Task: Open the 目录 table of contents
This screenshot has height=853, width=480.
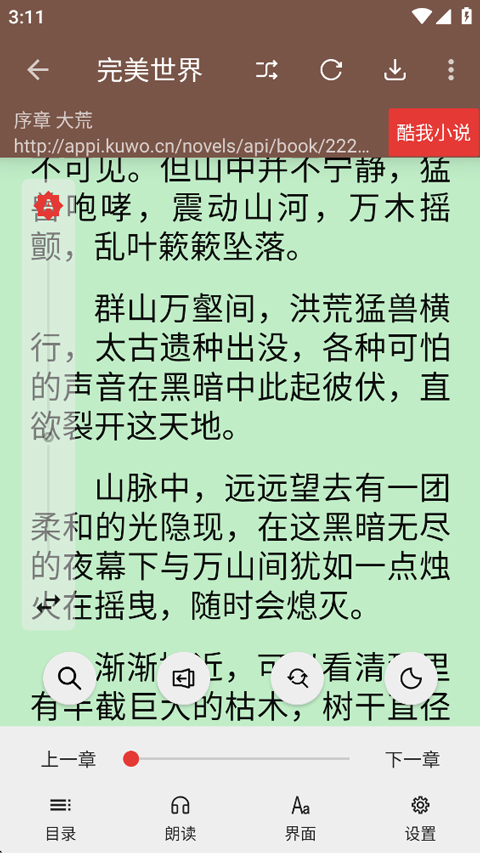Action: 60,818
